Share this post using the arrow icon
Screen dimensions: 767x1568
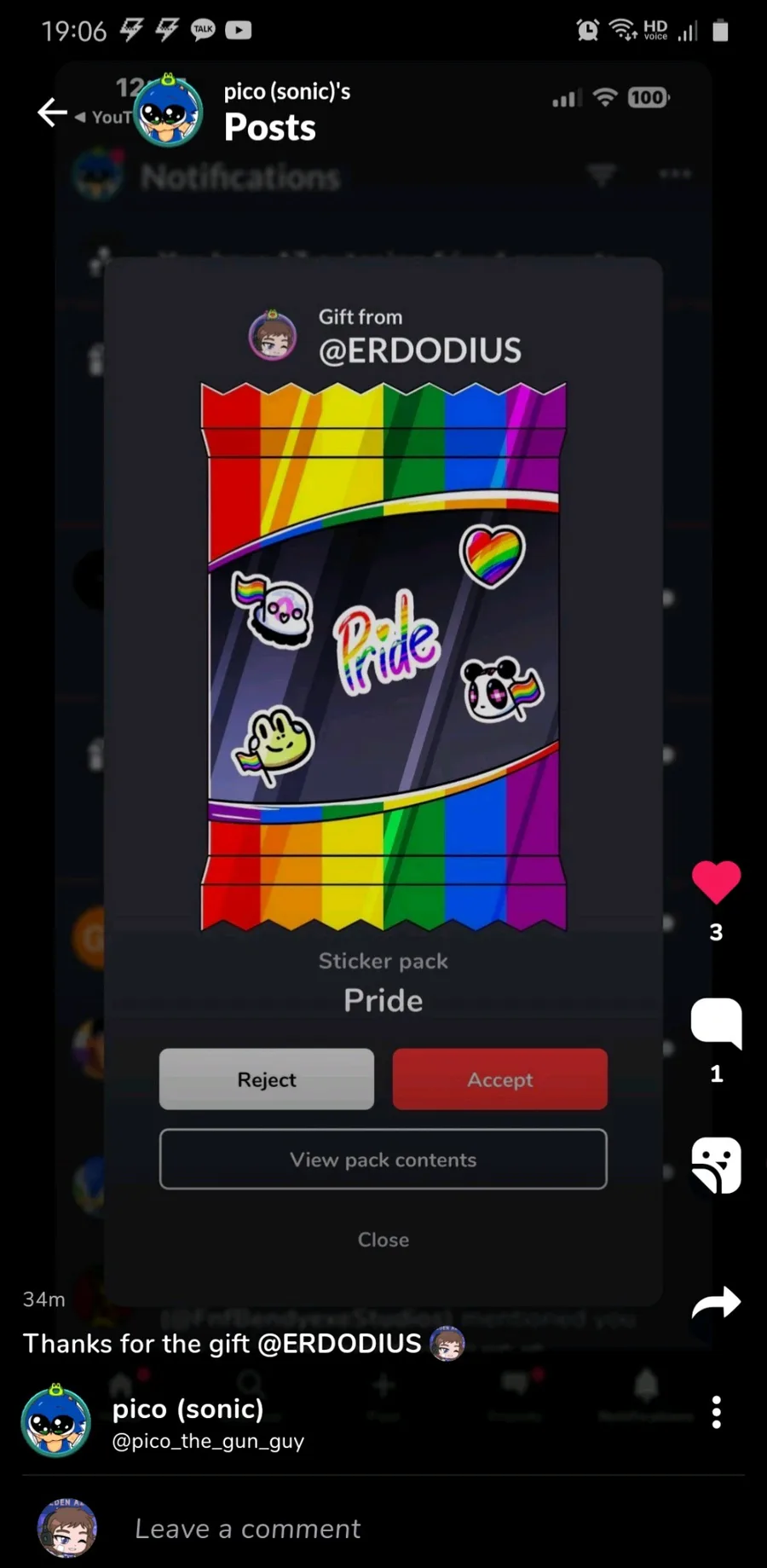click(x=716, y=1302)
